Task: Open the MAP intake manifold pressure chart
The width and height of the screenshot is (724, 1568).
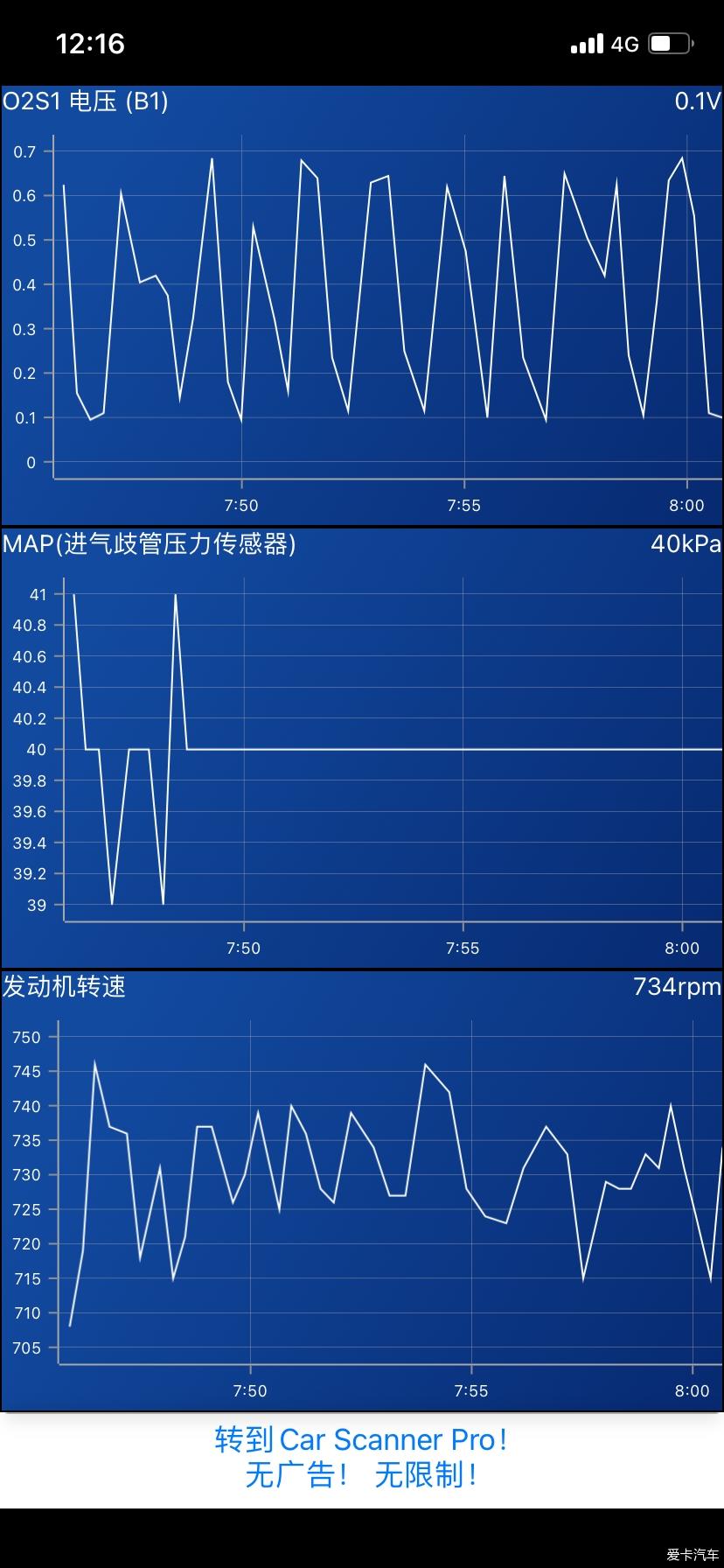Action: (362, 748)
